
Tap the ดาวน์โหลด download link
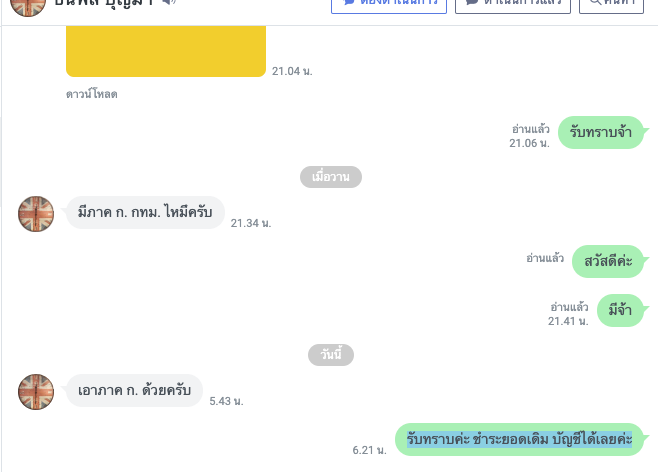point(91,94)
